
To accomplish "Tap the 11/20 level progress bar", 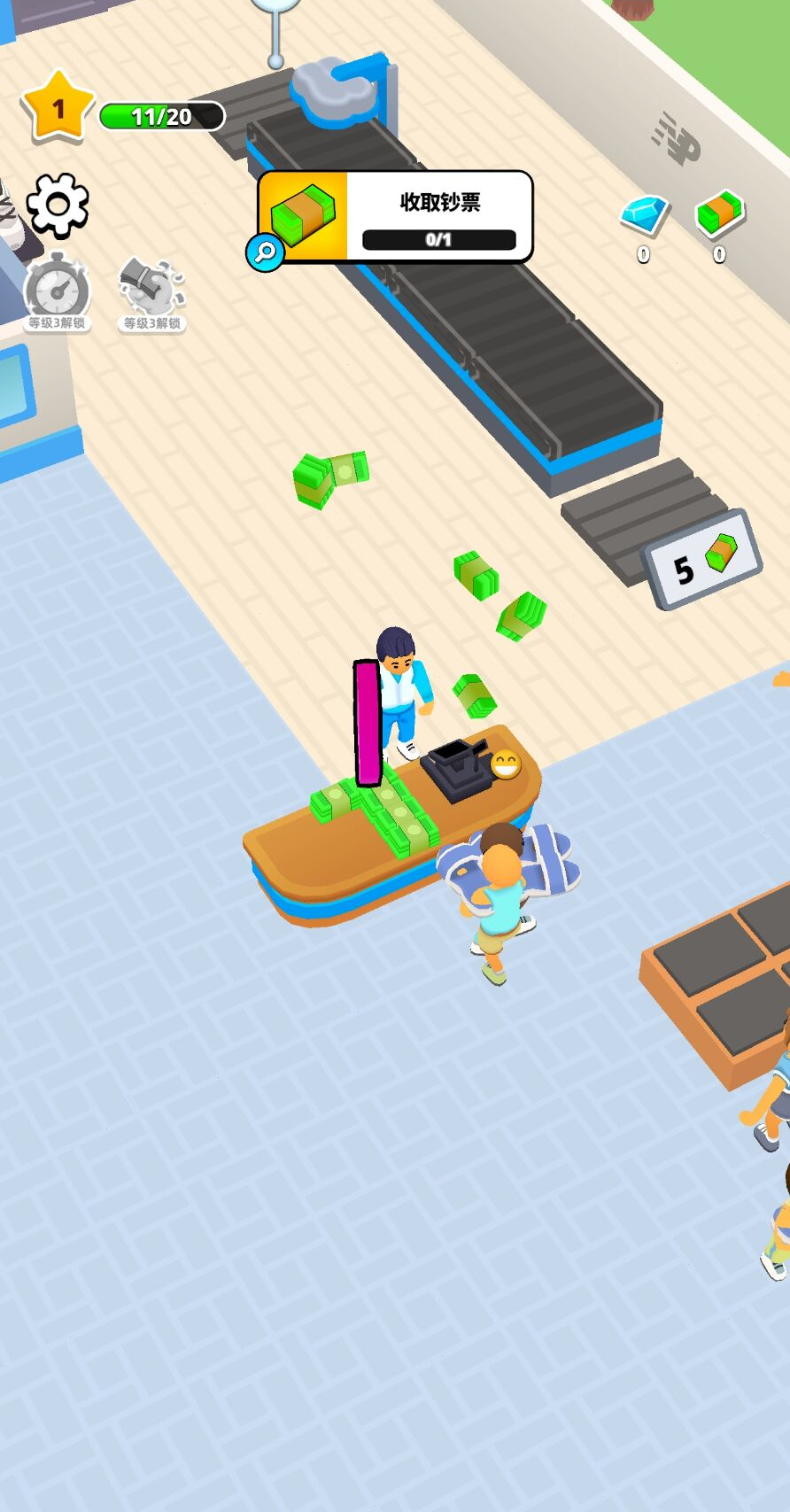I will 162,116.
